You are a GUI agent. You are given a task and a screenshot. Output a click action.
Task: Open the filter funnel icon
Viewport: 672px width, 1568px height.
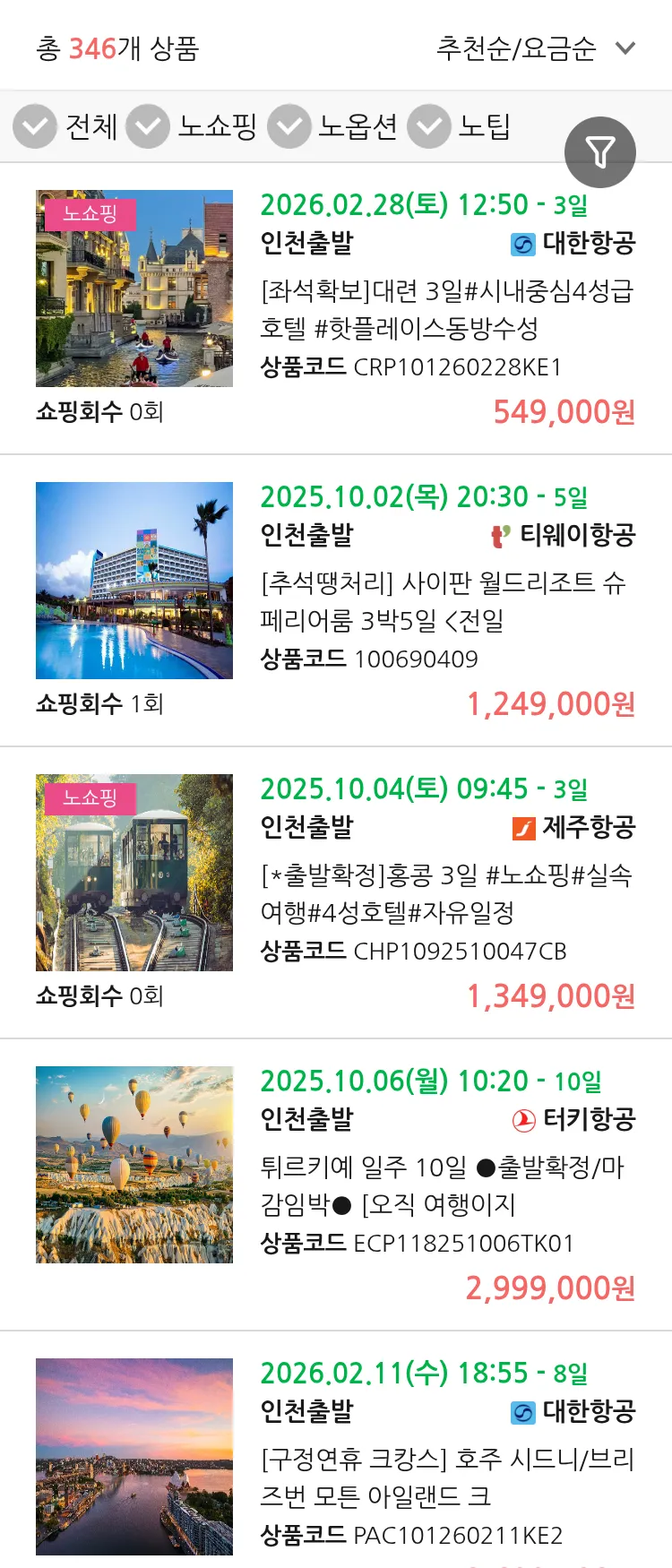click(x=599, y=151)
